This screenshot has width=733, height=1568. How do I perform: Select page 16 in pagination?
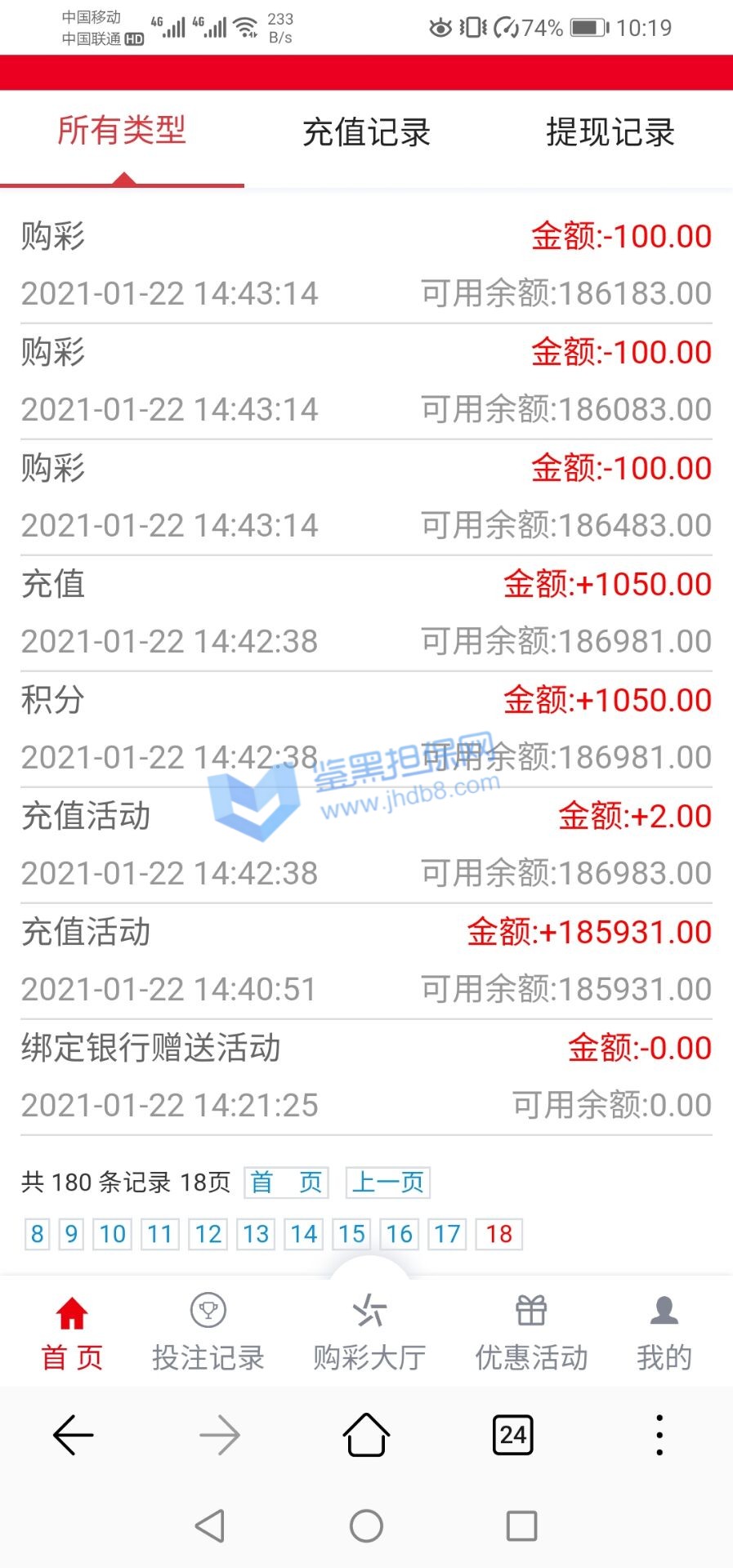[x=400, y=1234]
